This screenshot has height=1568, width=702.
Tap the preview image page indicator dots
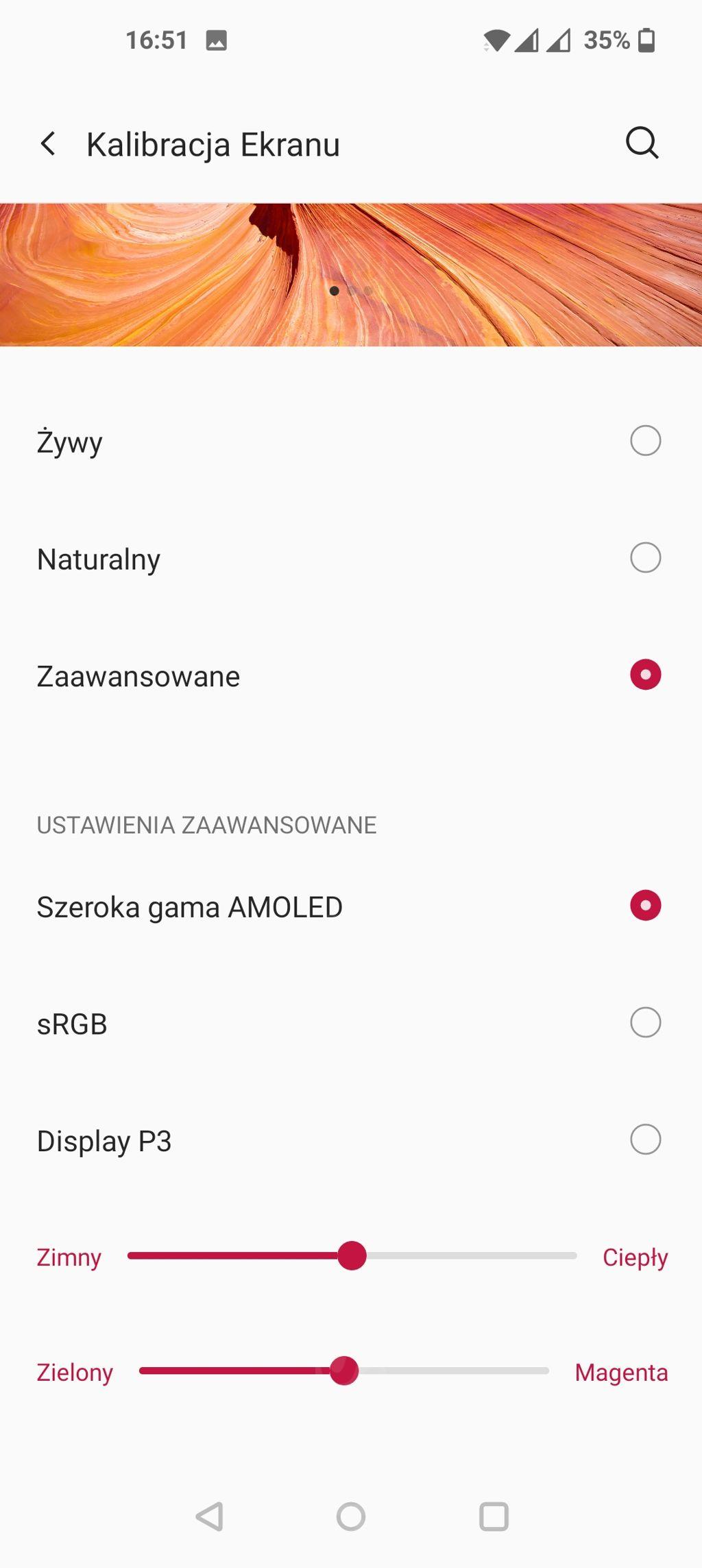[350, 291]
